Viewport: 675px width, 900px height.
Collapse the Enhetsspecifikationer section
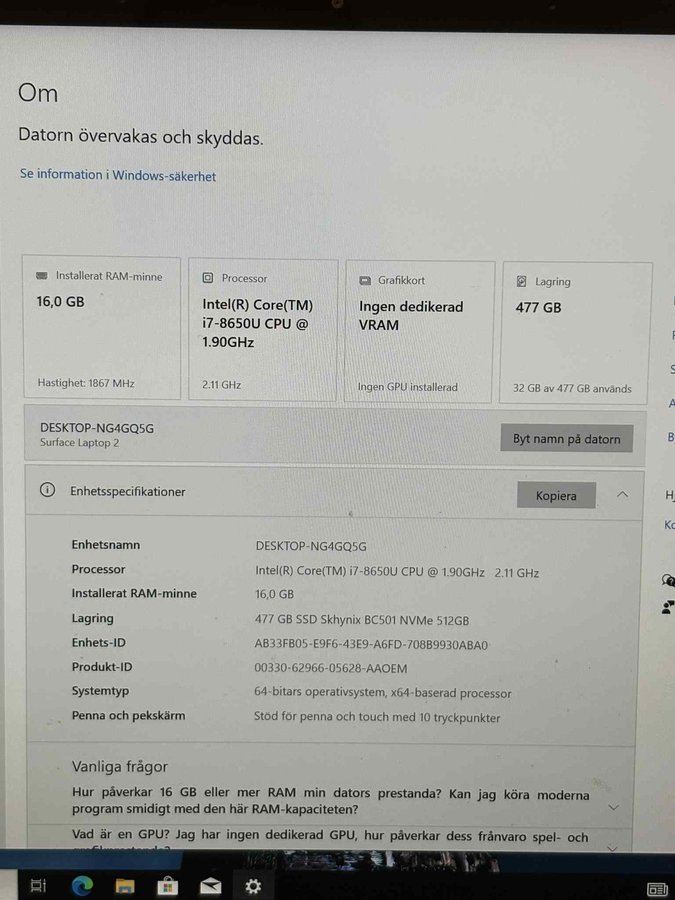pyautogui.click(x=622, y=494)
